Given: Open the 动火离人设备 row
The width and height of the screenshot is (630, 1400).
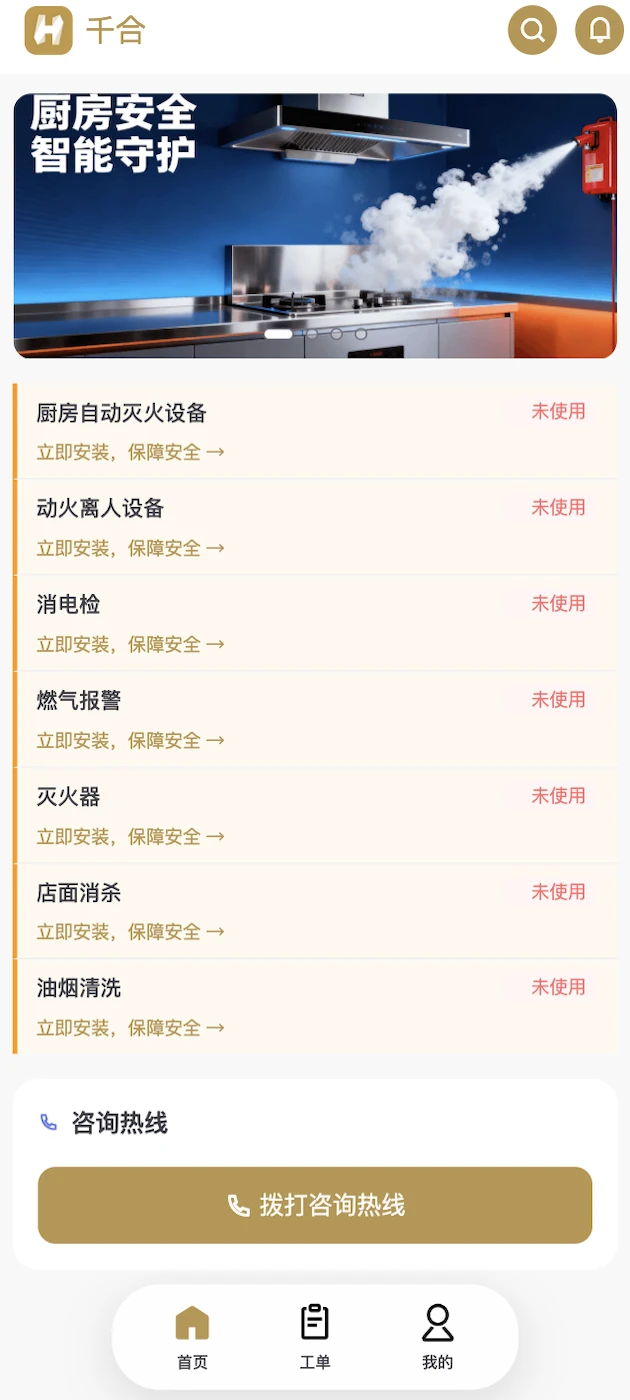Looking at the screenshot, I should 315,527.
